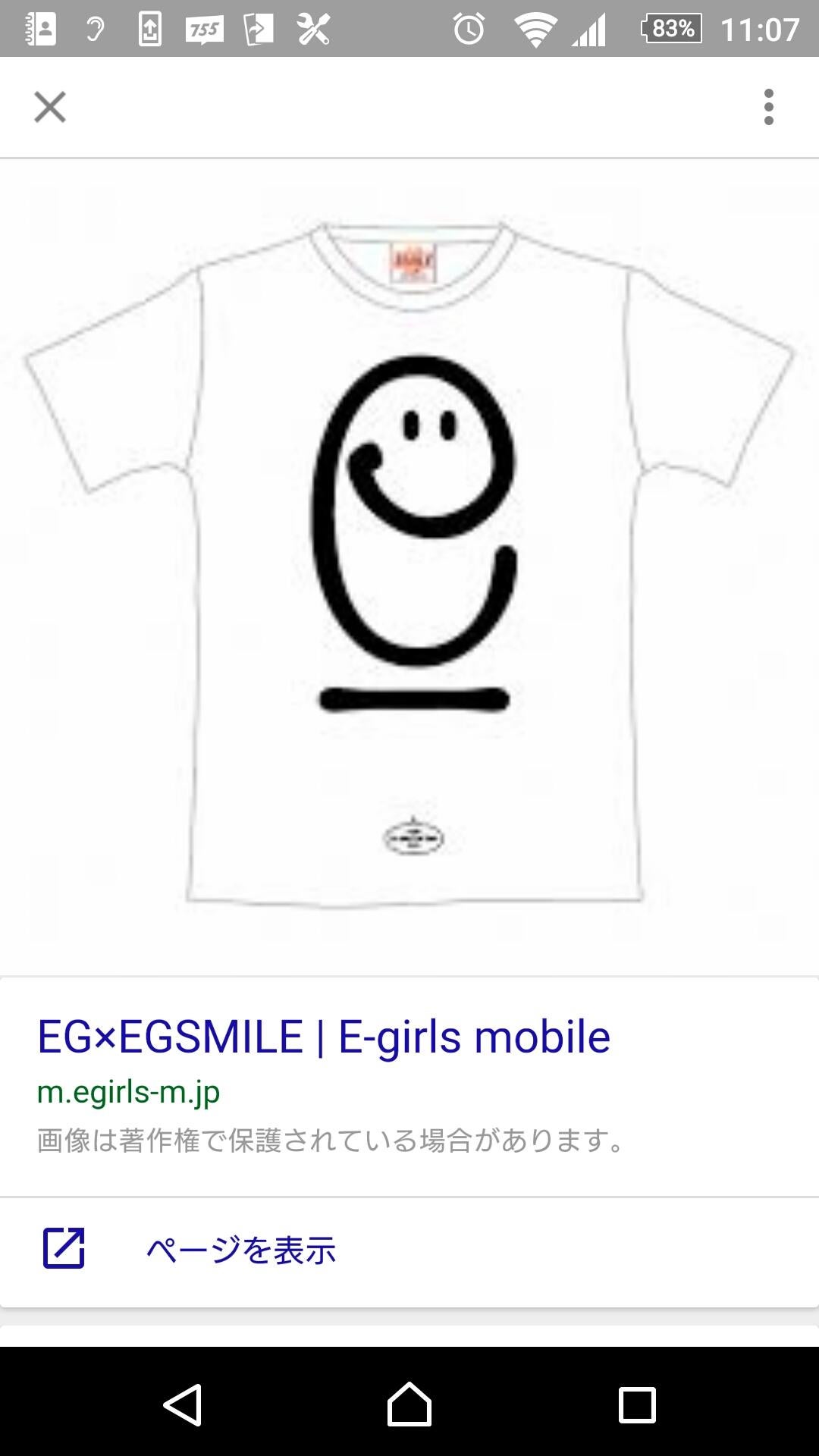View the T-shirt image full screen

[409, 565]
